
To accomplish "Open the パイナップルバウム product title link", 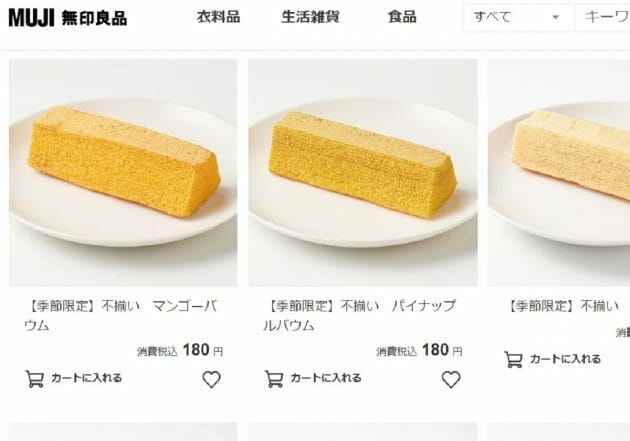I will [x=358, y=315].
